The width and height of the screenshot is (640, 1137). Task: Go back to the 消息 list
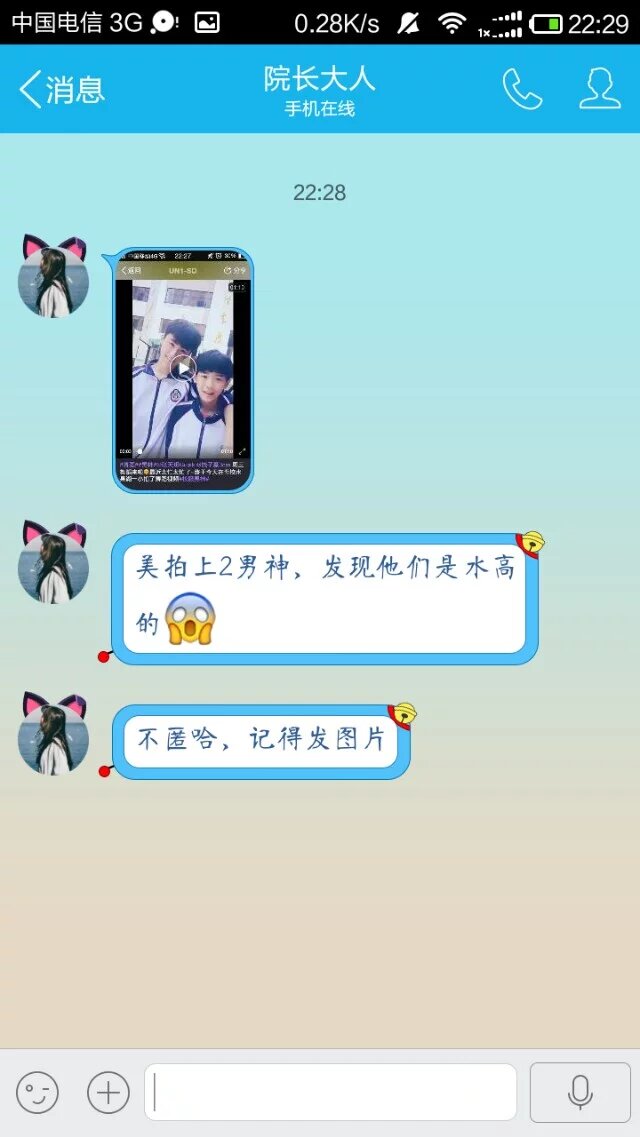click(62, 90)
